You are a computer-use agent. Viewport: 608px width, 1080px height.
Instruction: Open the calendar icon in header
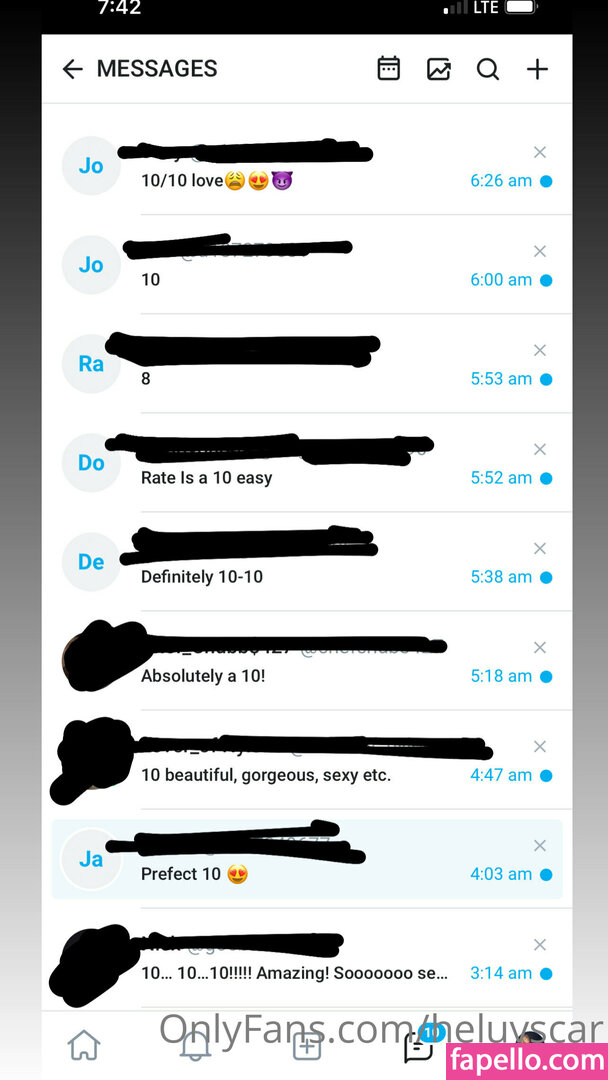tap(388, 69)
